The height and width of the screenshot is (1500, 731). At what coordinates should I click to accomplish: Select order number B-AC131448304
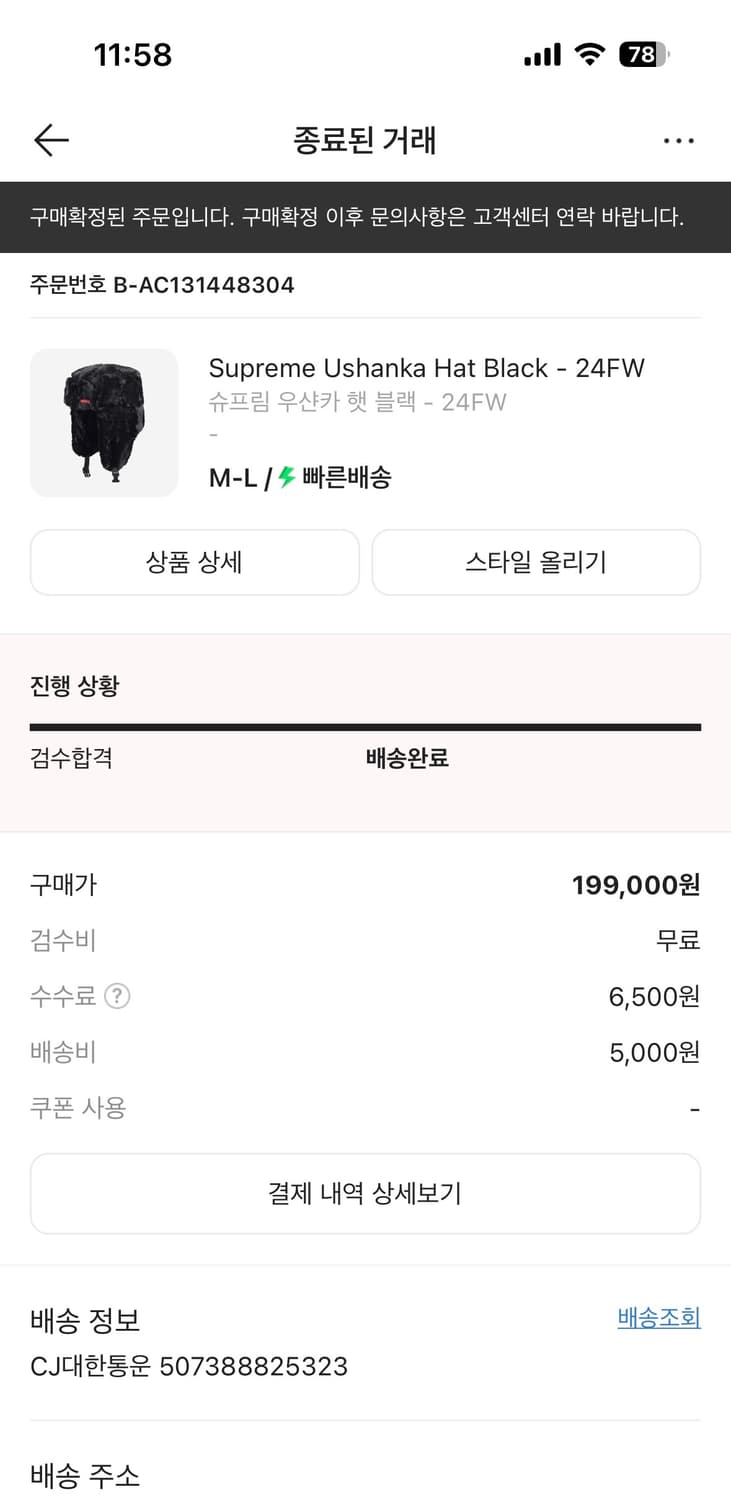tap(161, 284)
